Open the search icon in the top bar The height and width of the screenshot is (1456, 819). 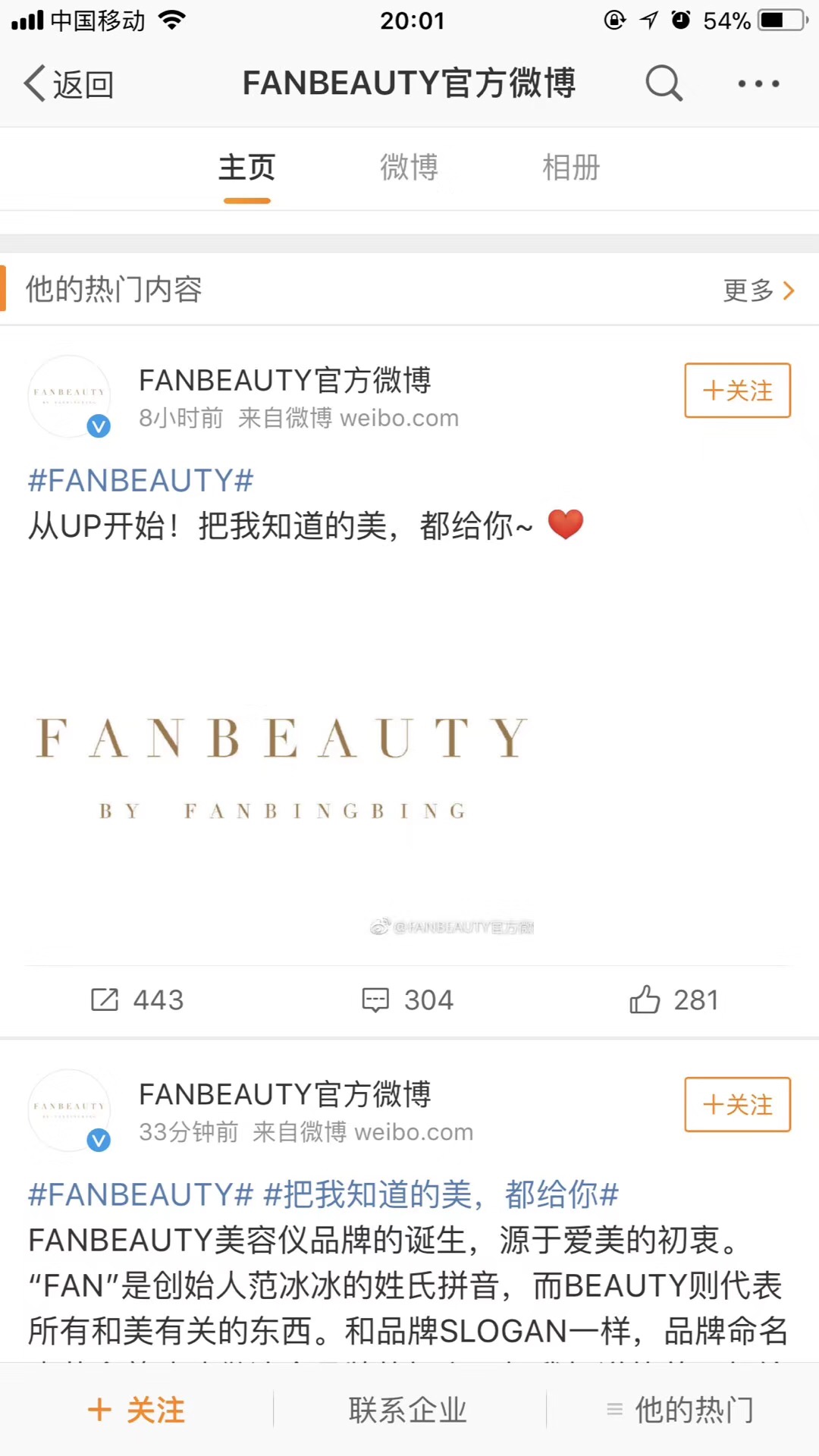(663, 83)
